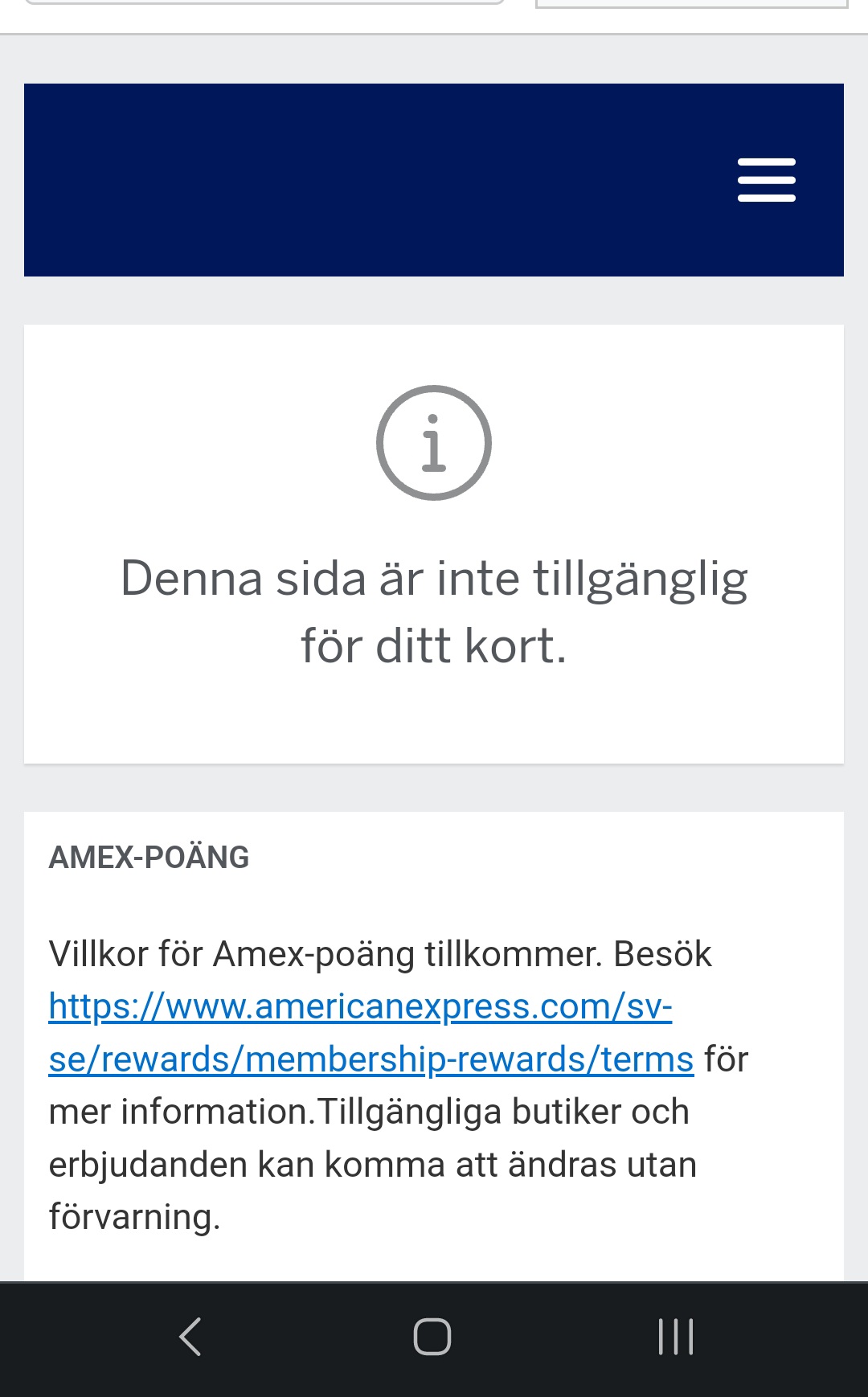Open the hamburger menu
Screen dimensions: 868x1397
click(x=766, y=180)
